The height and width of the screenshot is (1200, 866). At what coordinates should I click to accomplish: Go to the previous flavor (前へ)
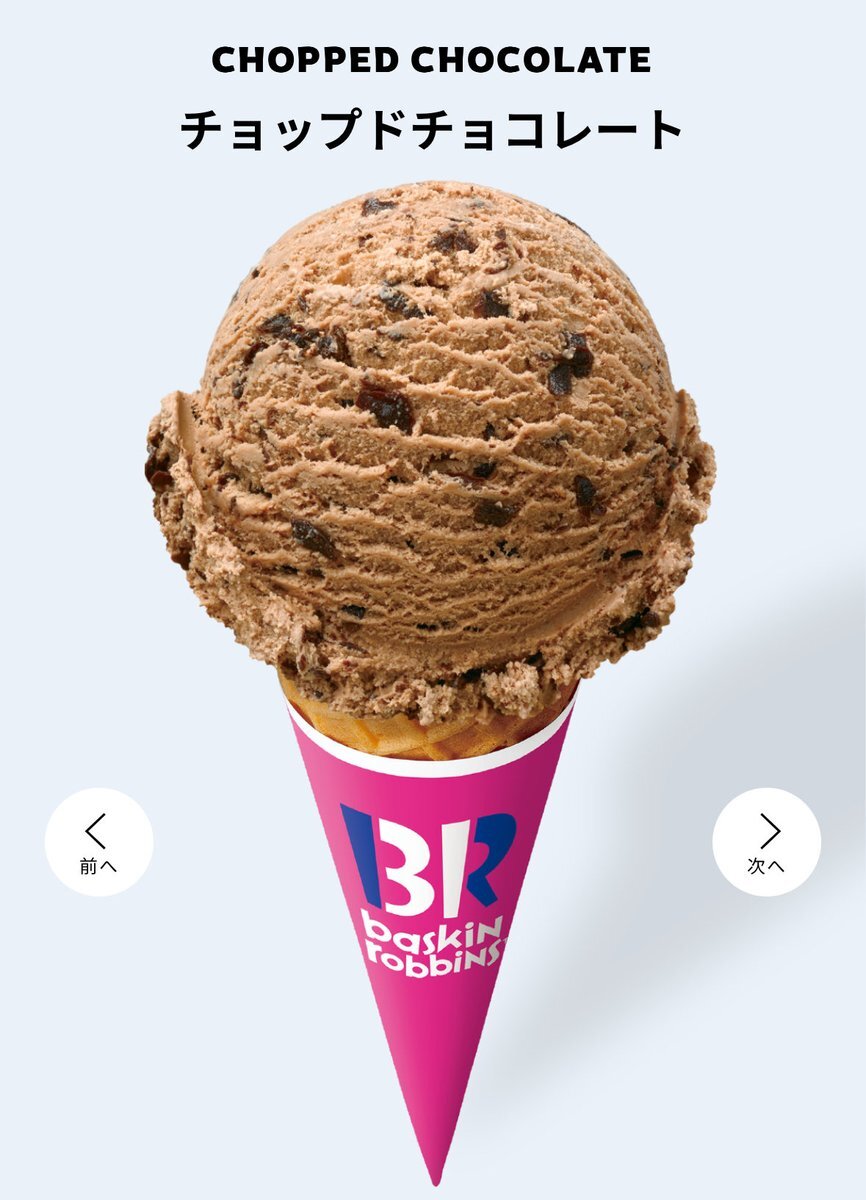pos(99,842)
